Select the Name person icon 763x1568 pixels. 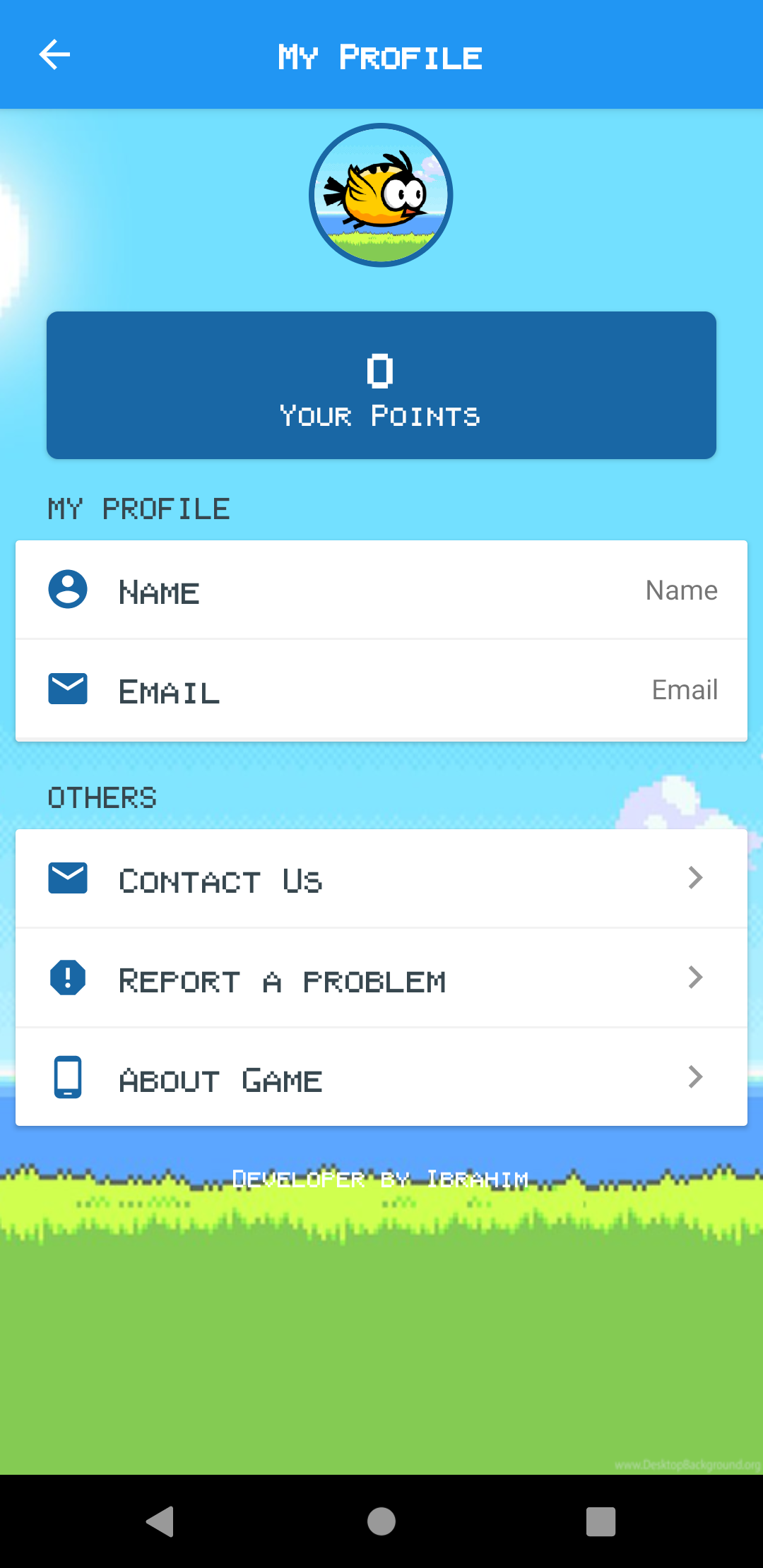pyautogui.click(x=67, y=590)
